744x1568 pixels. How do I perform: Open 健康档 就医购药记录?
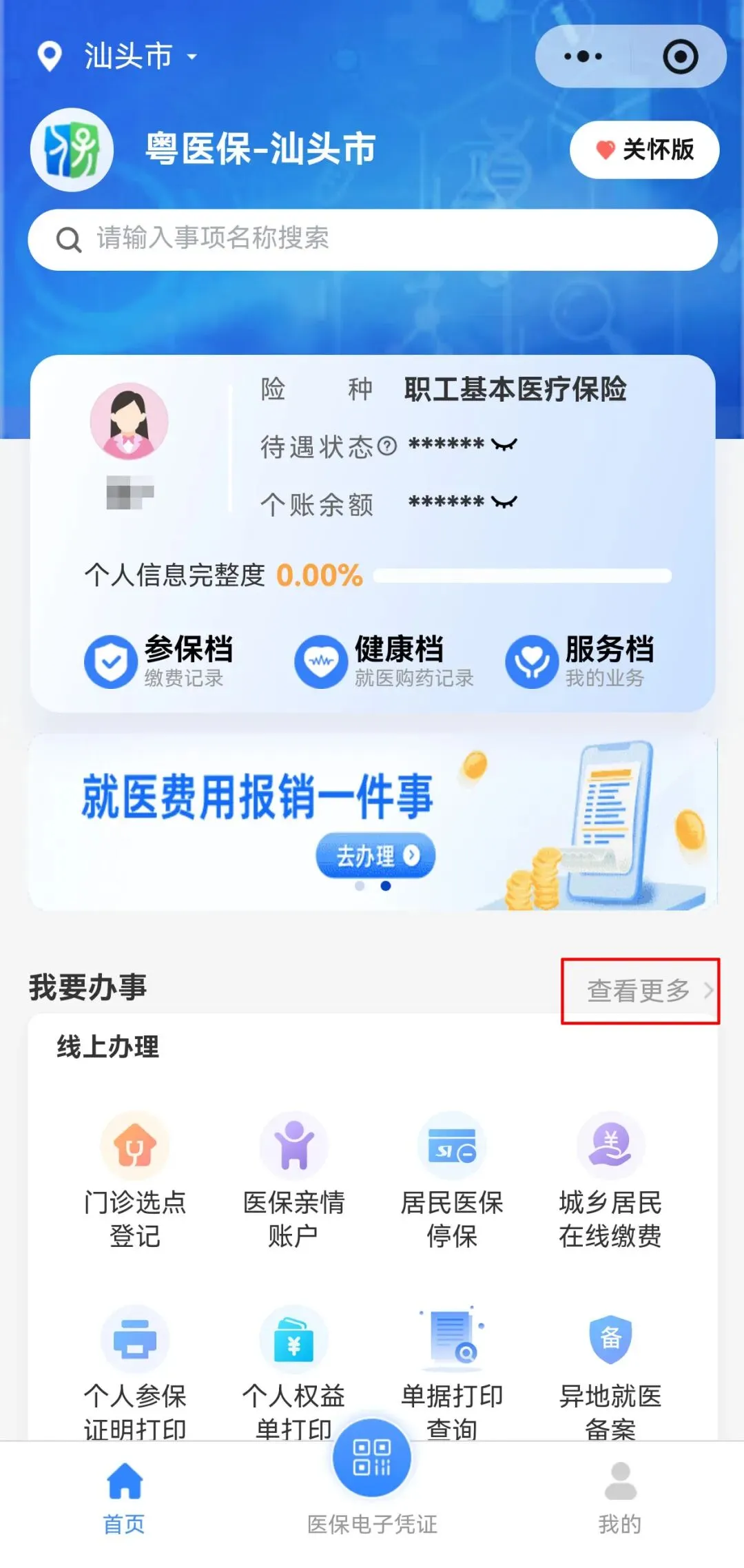tap(384, 661)
